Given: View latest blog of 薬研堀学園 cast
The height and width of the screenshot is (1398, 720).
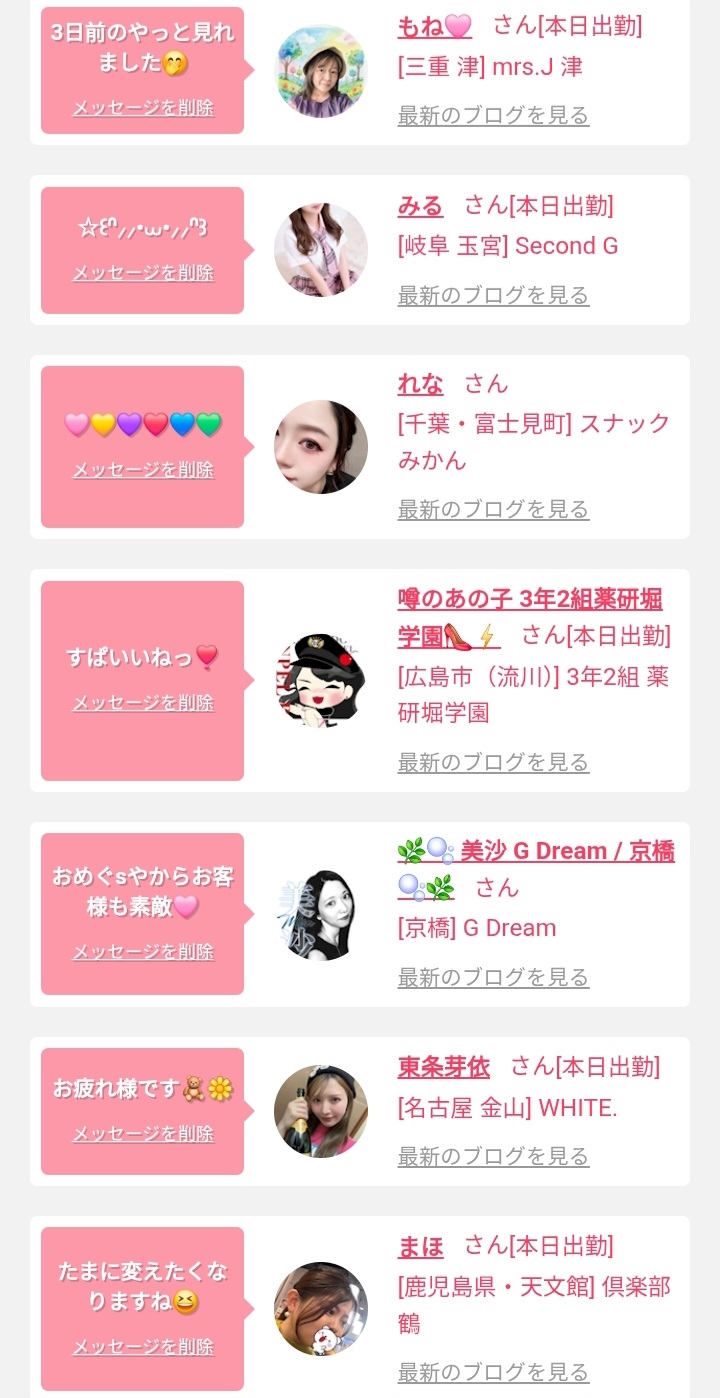Looking at the screenshot, I should pos(493,762).
